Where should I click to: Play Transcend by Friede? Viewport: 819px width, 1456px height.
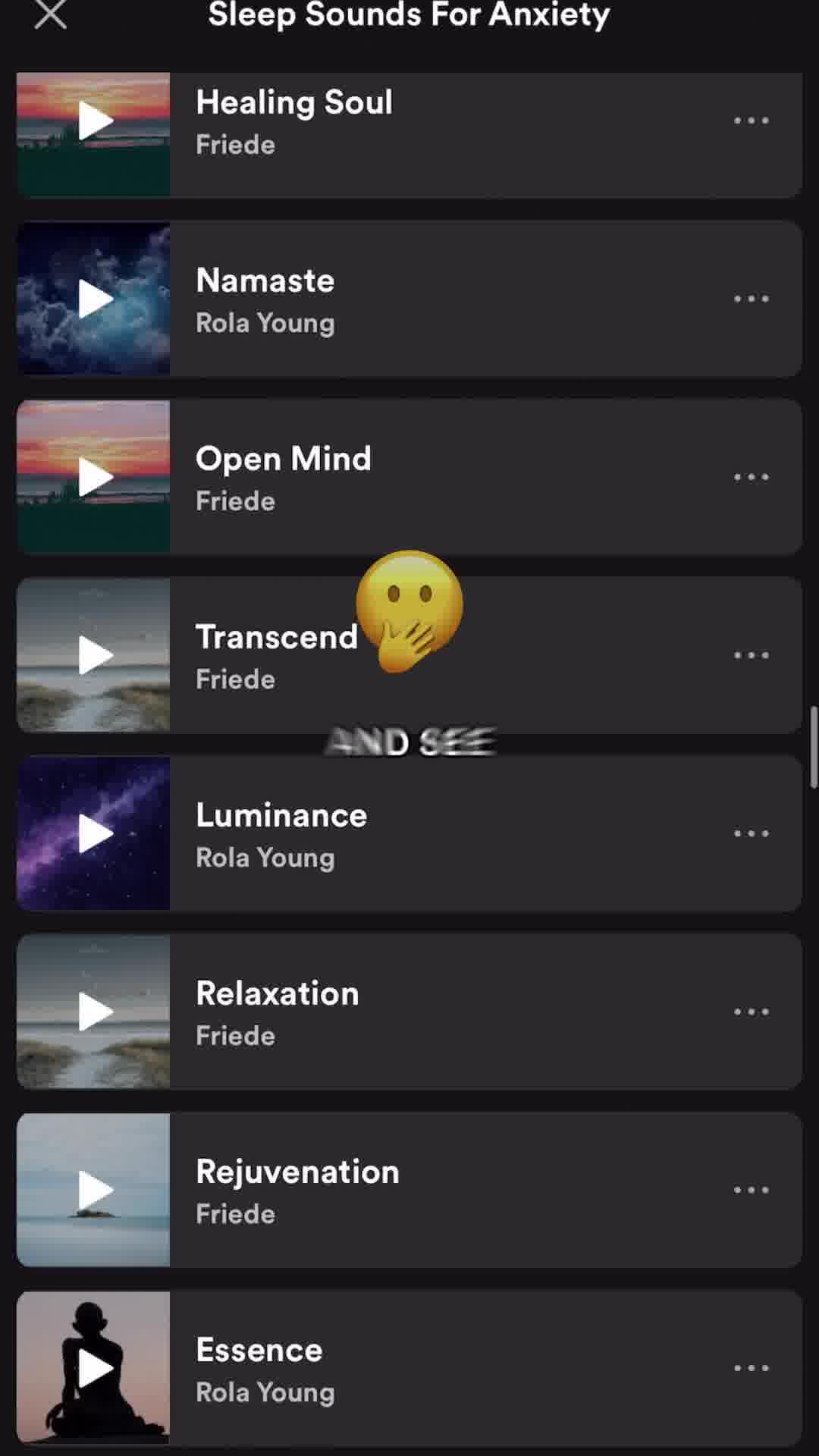95,655
